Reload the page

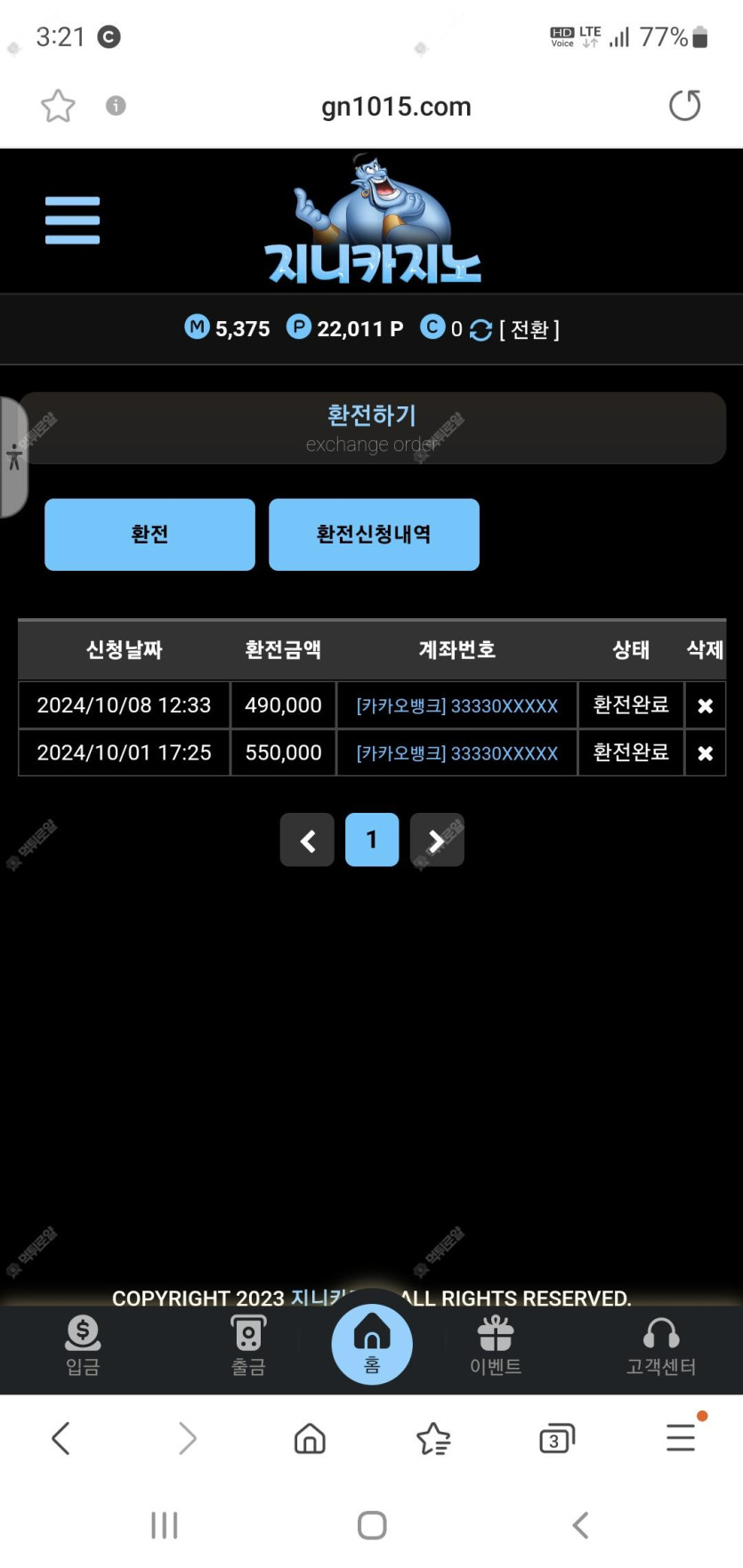[x=684, y=106]
